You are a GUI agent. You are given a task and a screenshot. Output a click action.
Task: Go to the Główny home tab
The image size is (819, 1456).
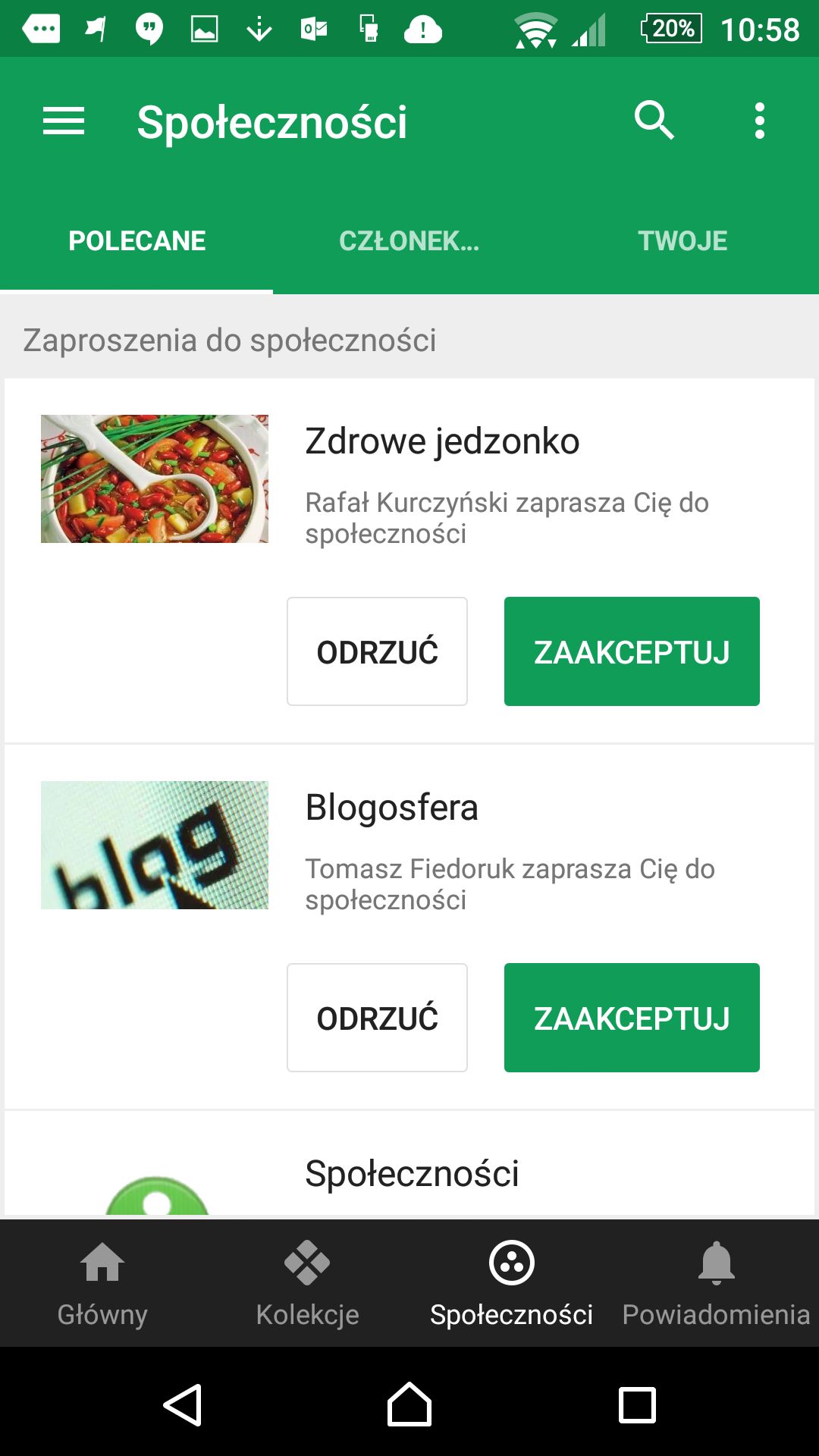point(102,1283)
